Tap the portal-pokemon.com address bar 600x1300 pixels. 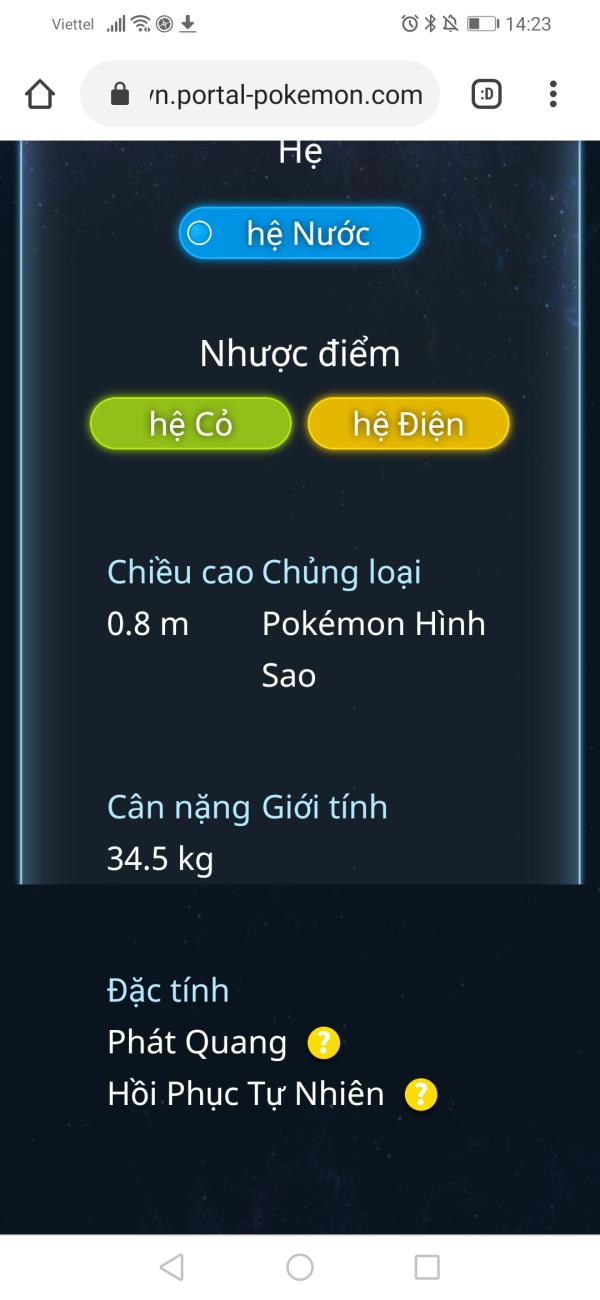tap(260, 95)
